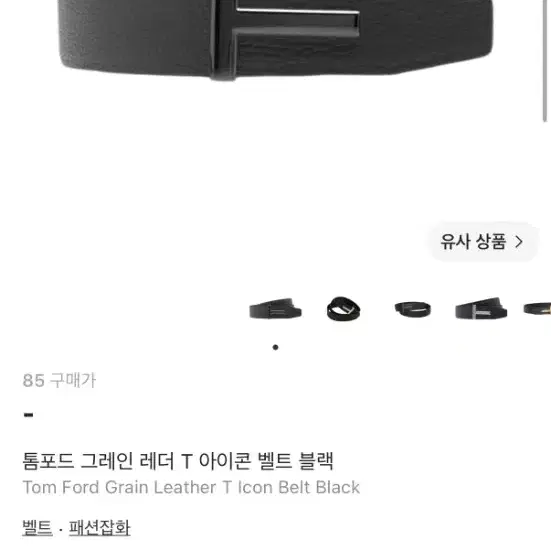Select the fourth belt thumbnail with silver buckle
The width and height of the screenshot is (551, 551).
tap(481, 309)
